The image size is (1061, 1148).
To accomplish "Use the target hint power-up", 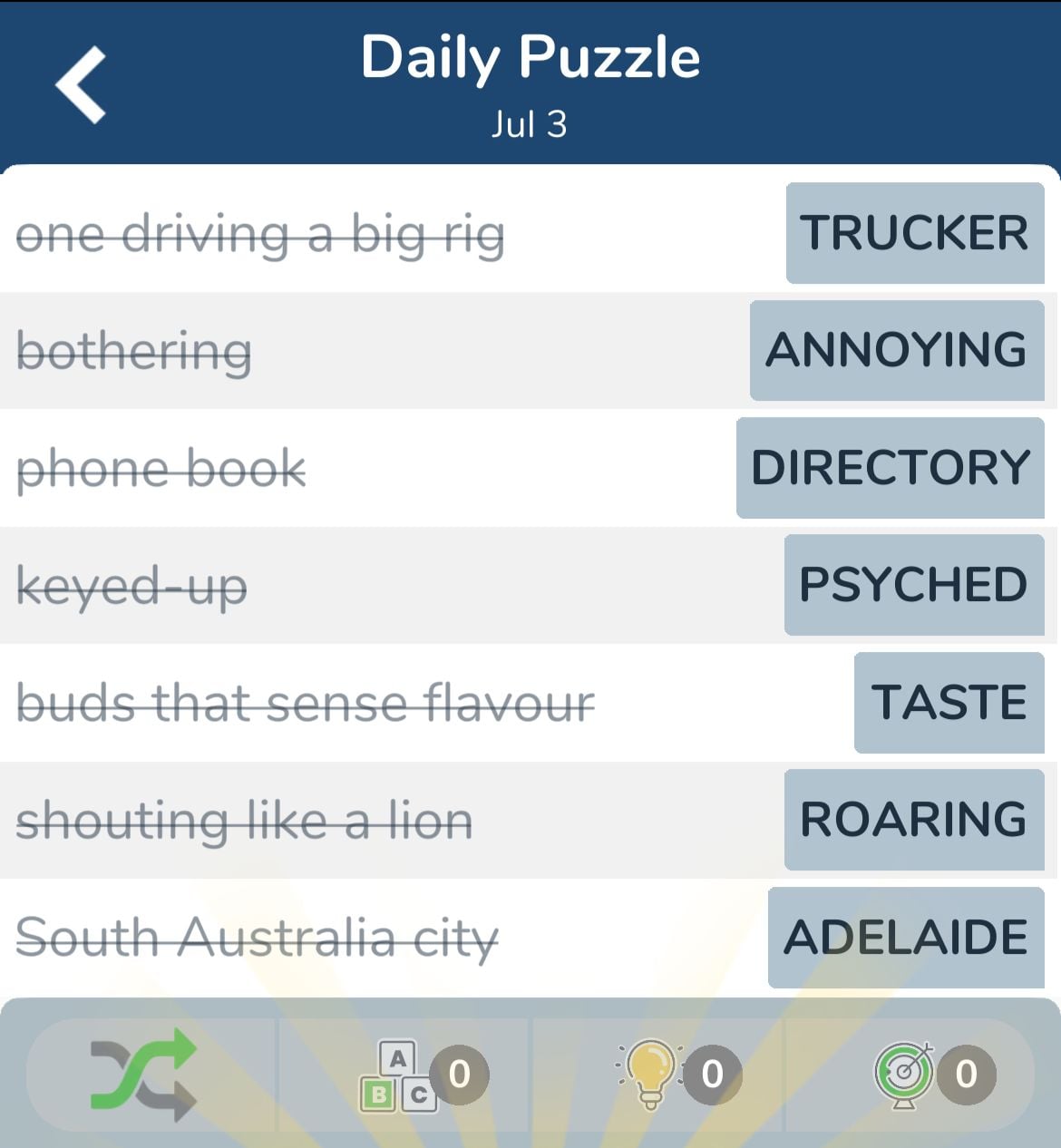I will pyautogui.click(x=905, y=1074).
